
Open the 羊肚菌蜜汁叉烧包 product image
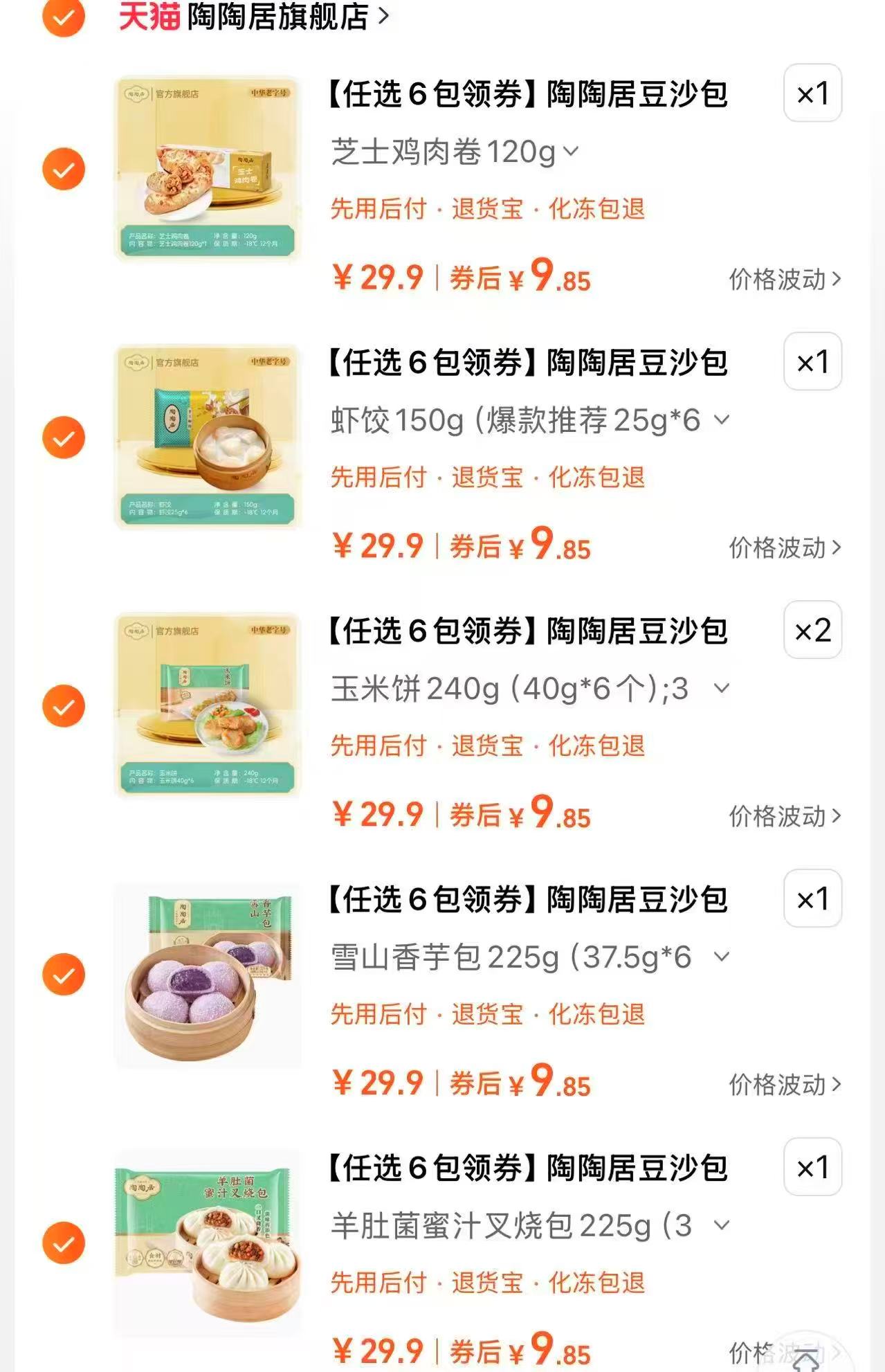click(x=208, y=1243)
